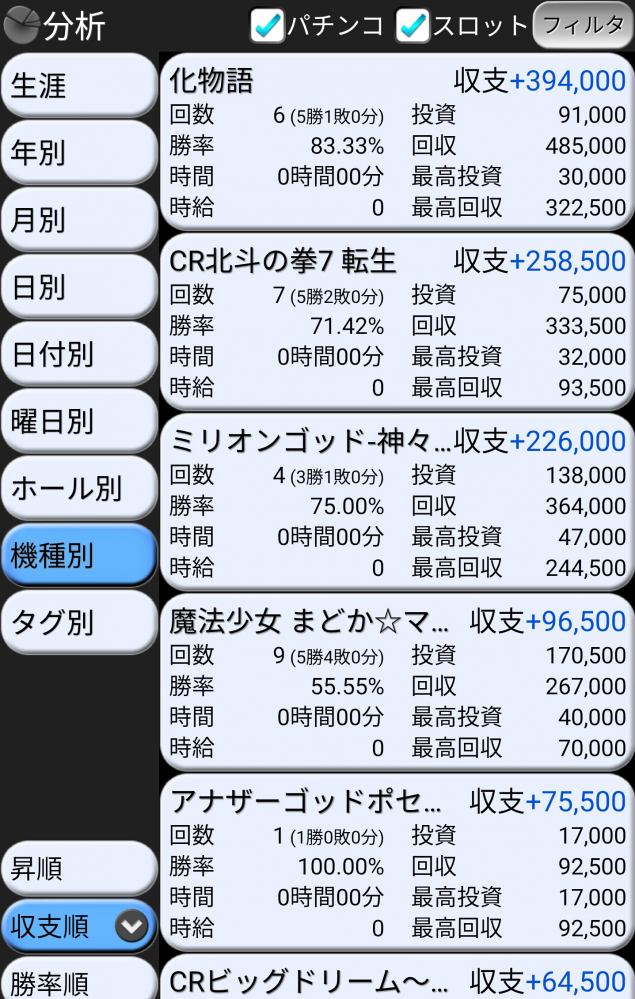Select the 機種別 tab

79,555
